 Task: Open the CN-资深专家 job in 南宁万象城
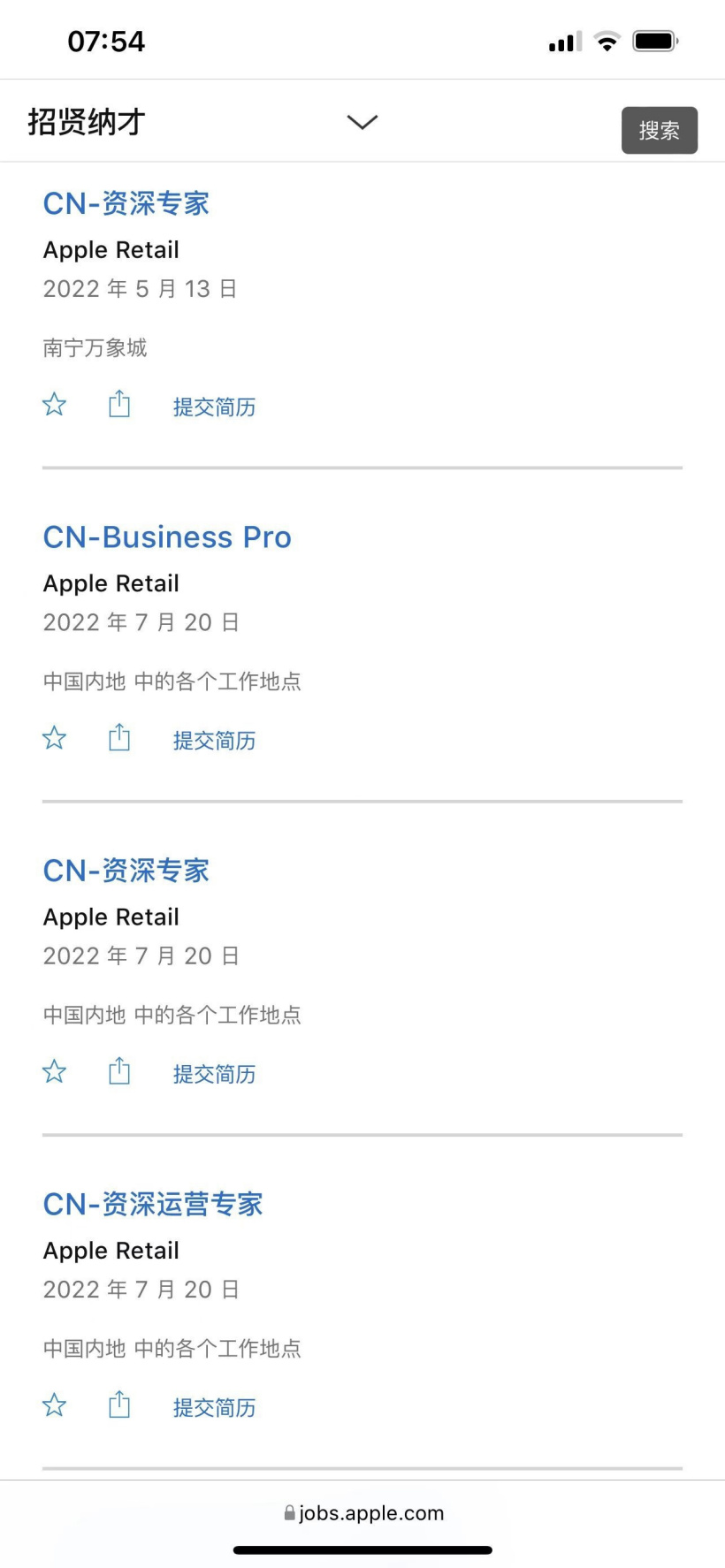point(126,203)
